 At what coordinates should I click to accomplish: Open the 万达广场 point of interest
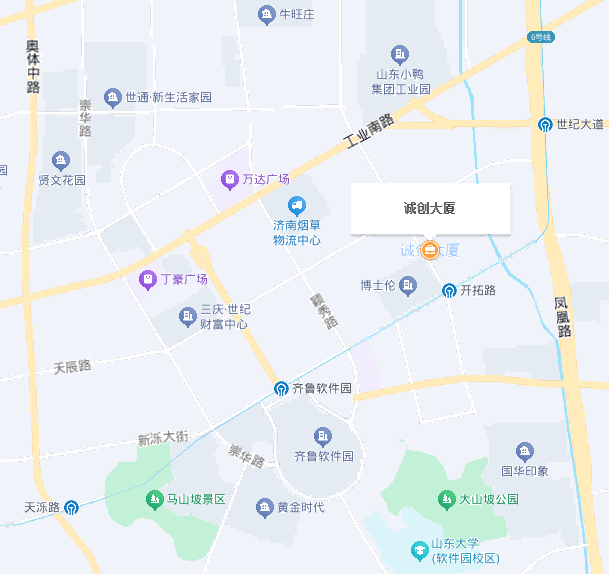pos(230,179)
